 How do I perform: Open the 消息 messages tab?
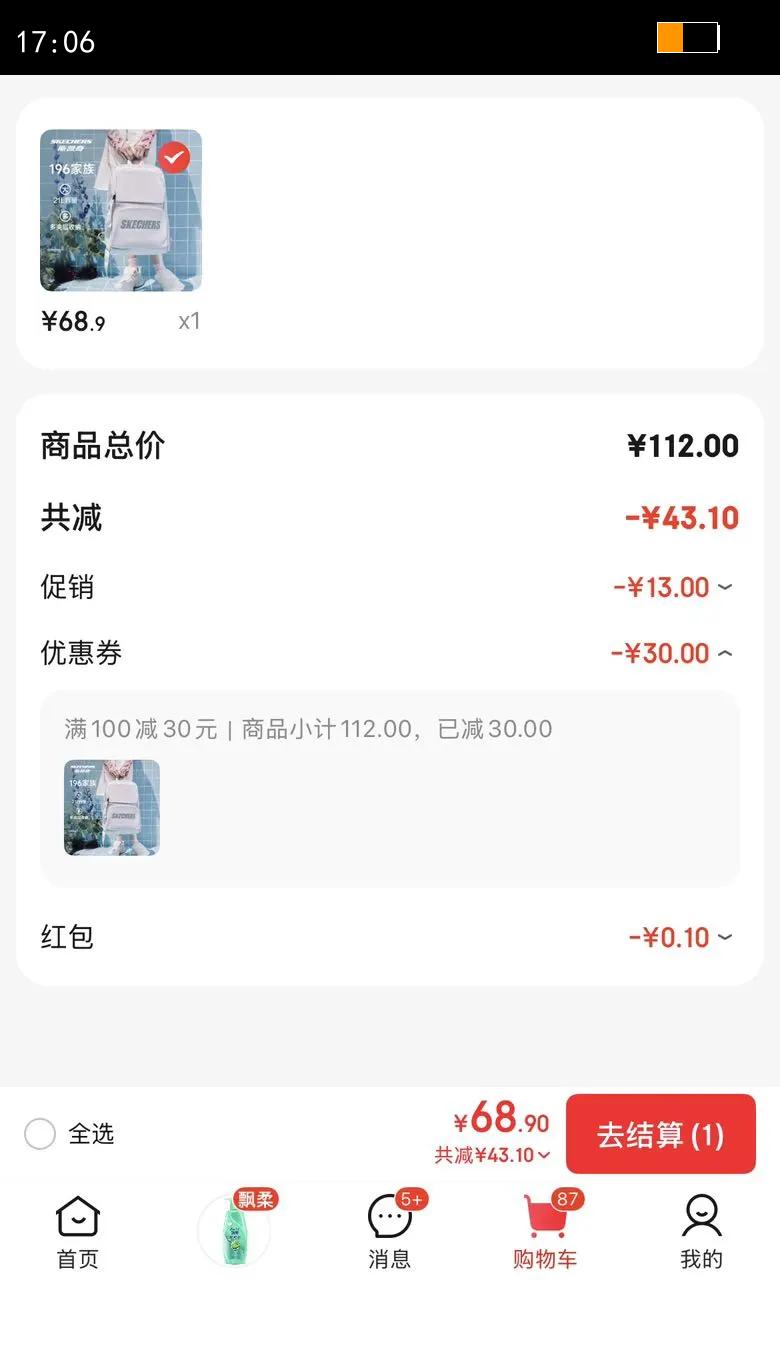[x=390, y=1231]
